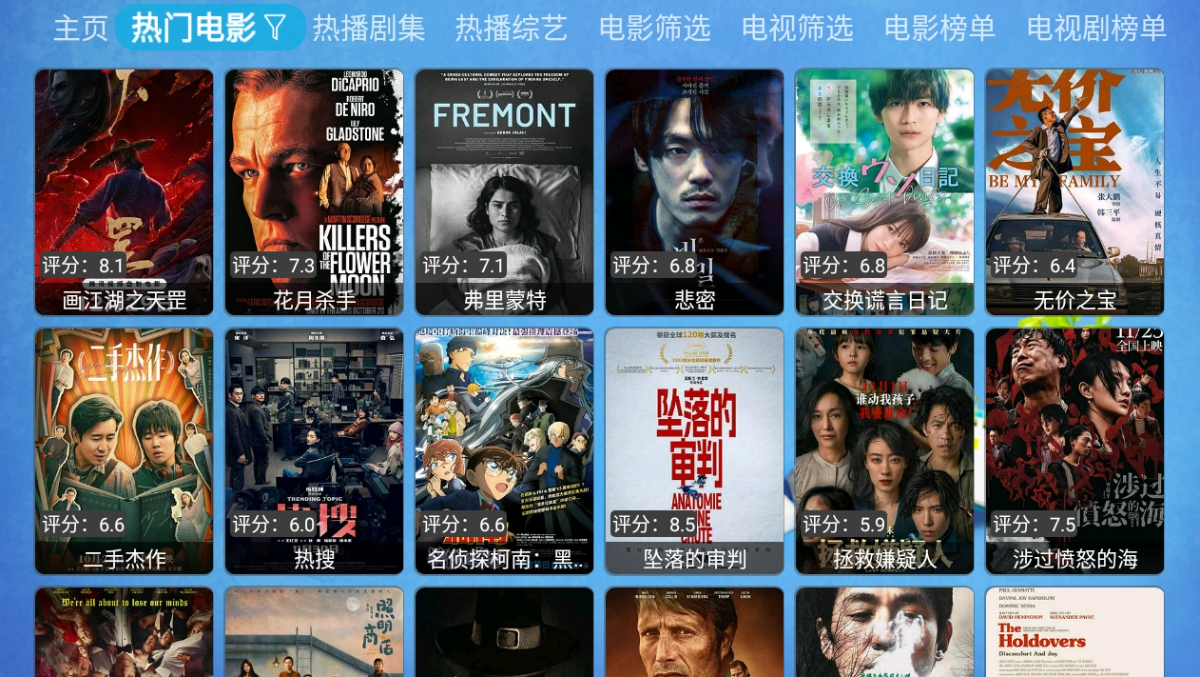The height and width of the screenshot is (677, 1200).
Task: Open the 名侦探柯南 movie card
Action: coord(504,450)
